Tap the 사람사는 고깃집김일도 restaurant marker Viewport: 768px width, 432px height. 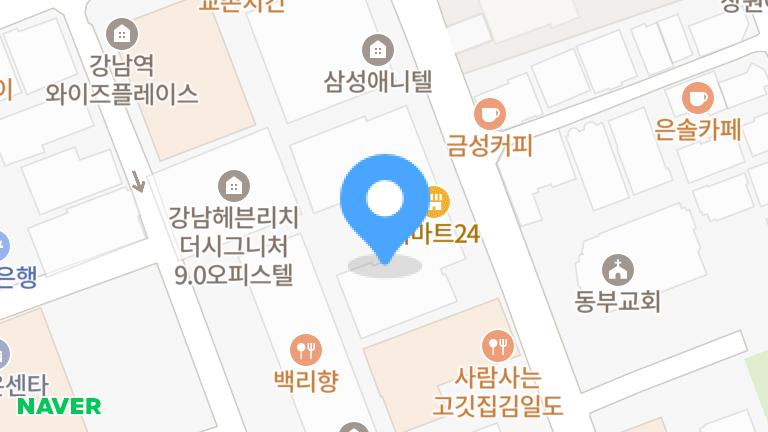point(496,347)
